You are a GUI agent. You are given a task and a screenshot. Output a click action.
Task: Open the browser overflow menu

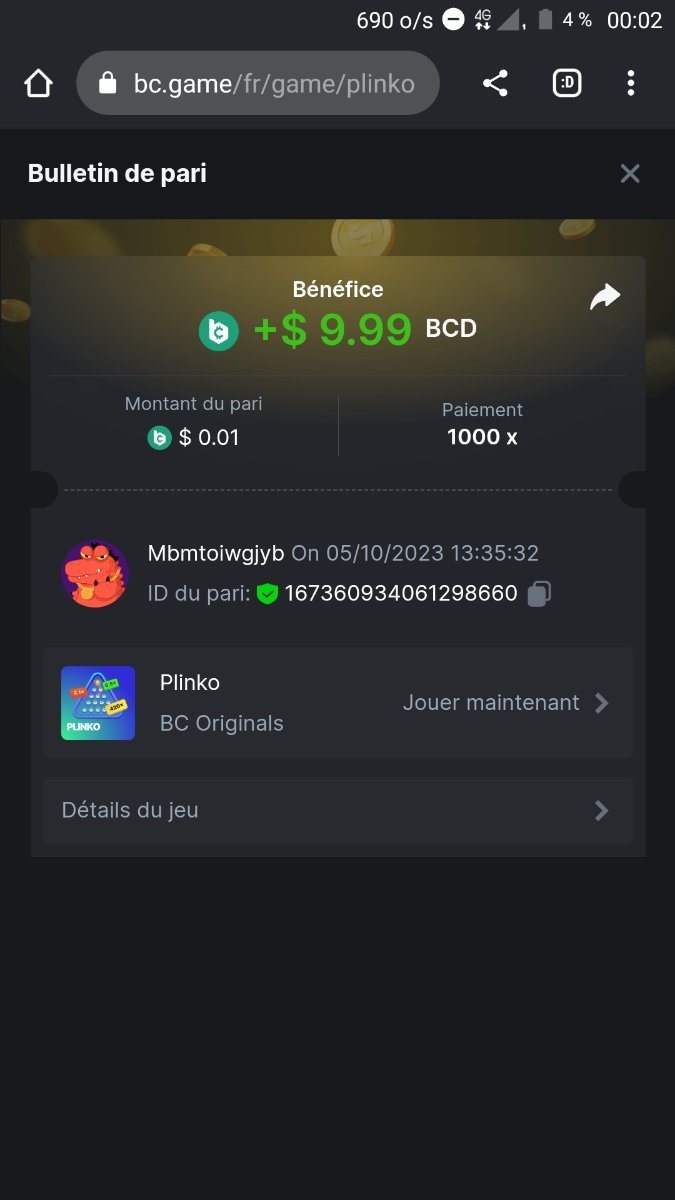(630, 83)
